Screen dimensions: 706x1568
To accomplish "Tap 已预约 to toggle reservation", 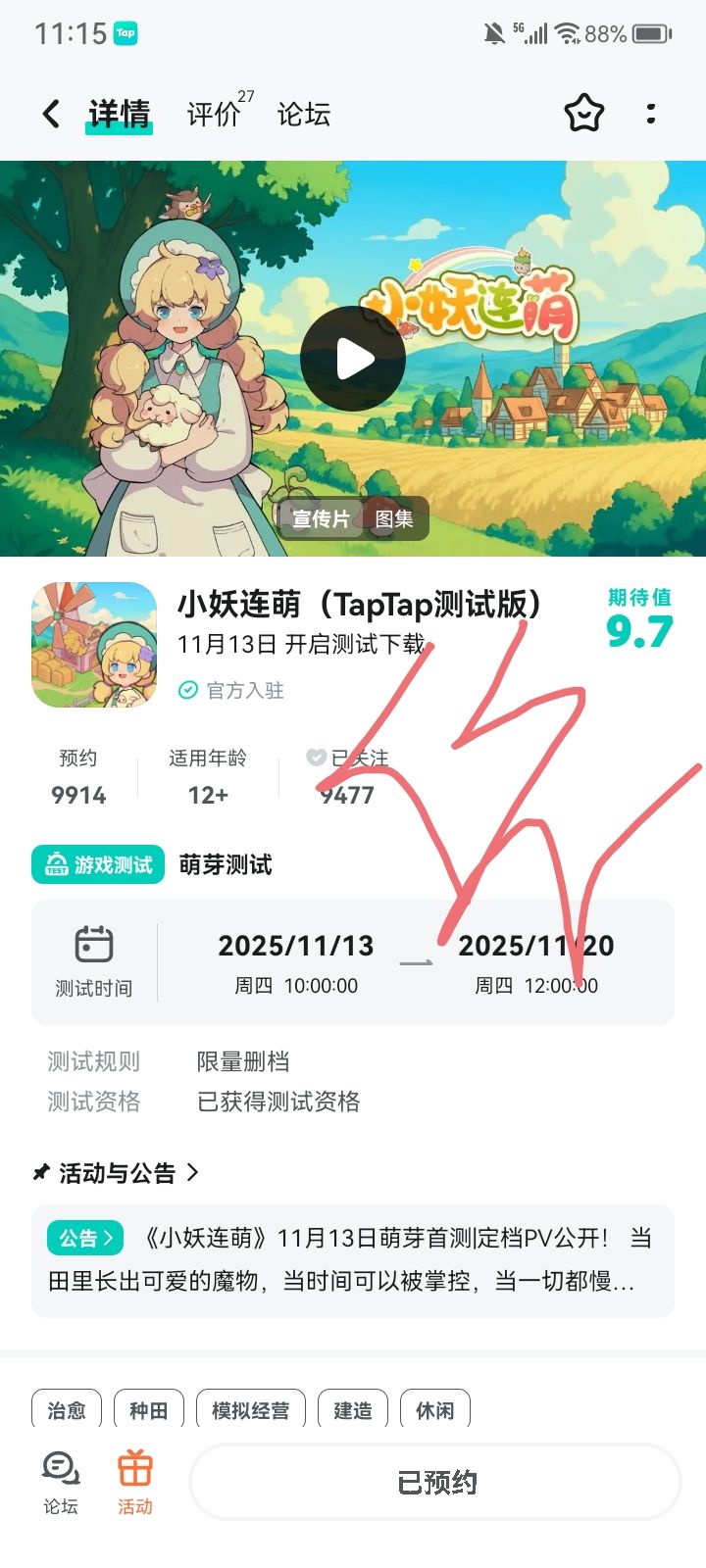I will [x=434, y=1483].
